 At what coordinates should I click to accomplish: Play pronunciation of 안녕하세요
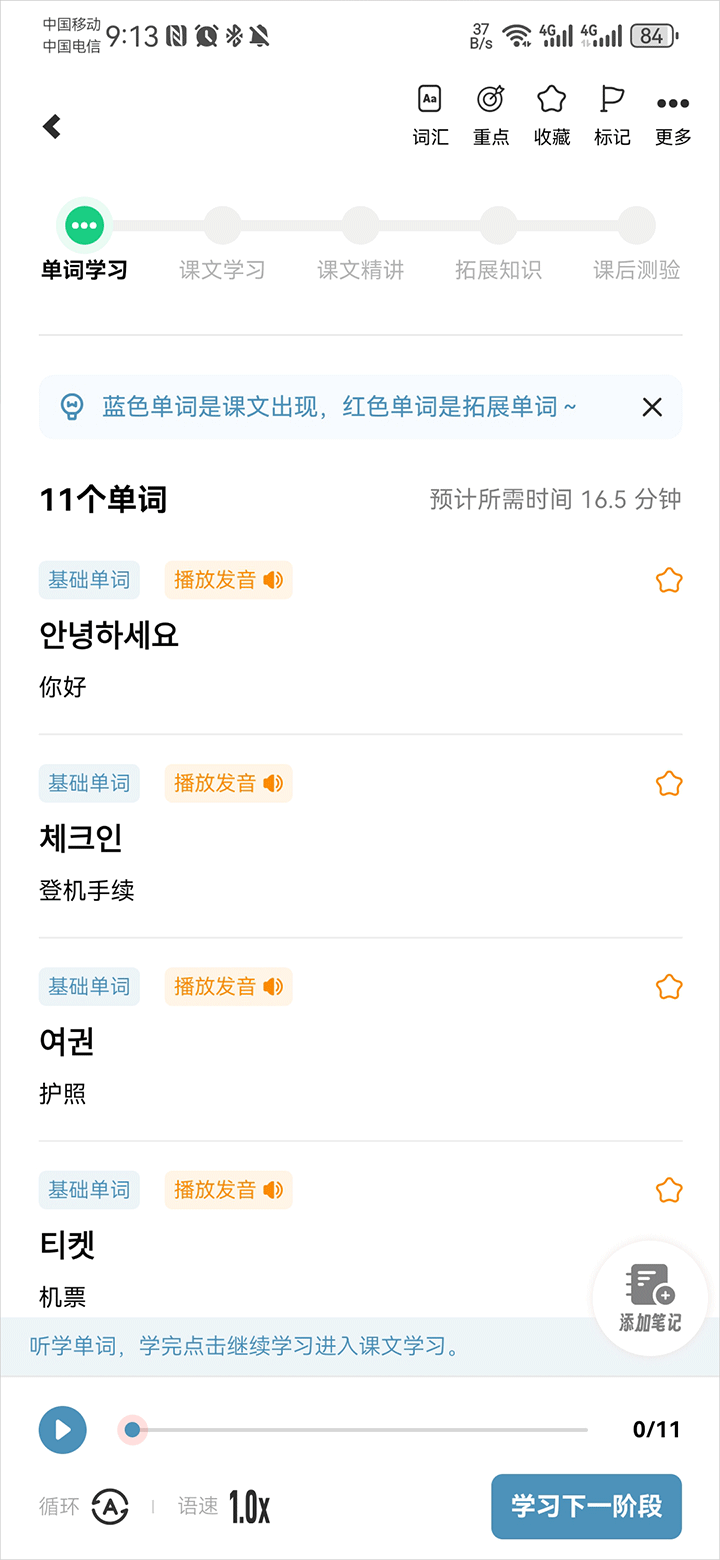[x=228, y=580]
